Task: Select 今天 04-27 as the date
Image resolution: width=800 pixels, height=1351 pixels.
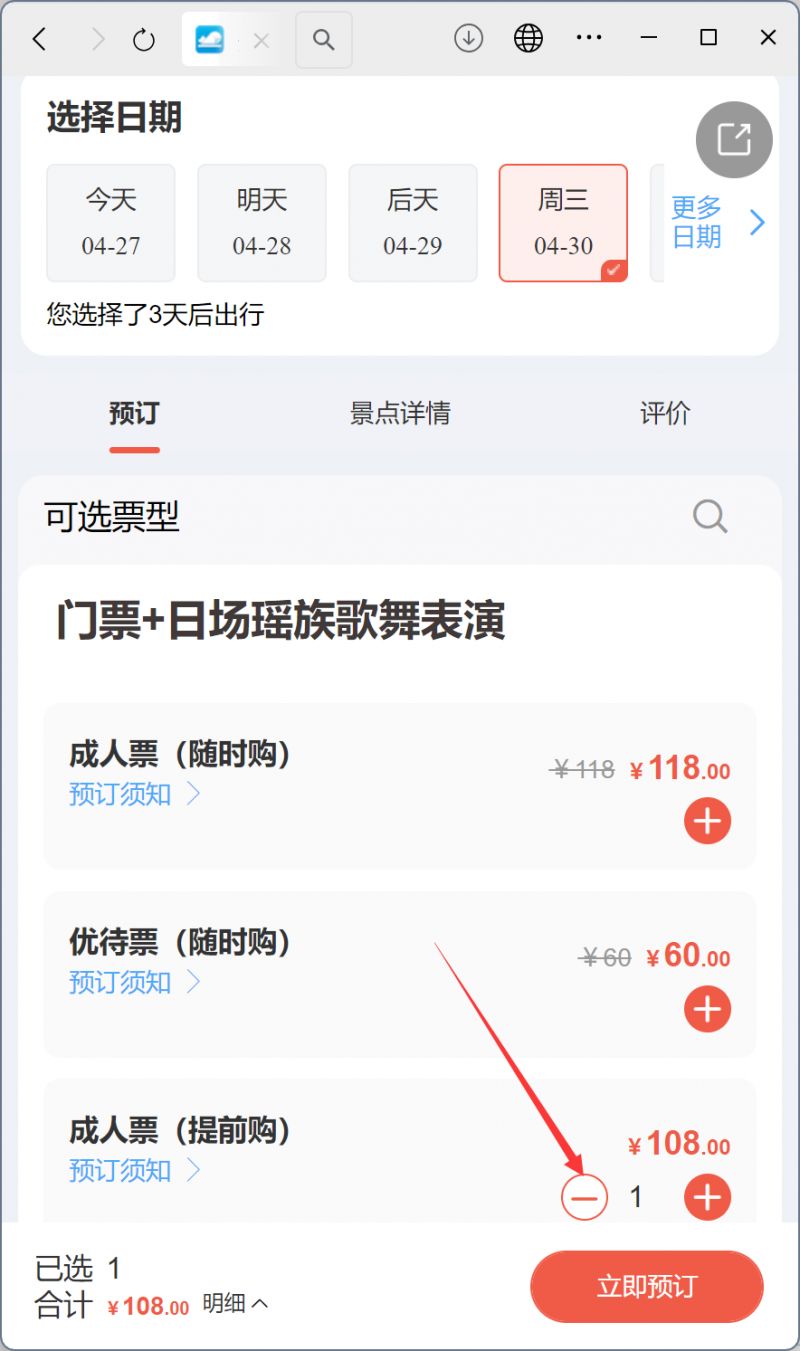Action: click(x=111, y=223)
